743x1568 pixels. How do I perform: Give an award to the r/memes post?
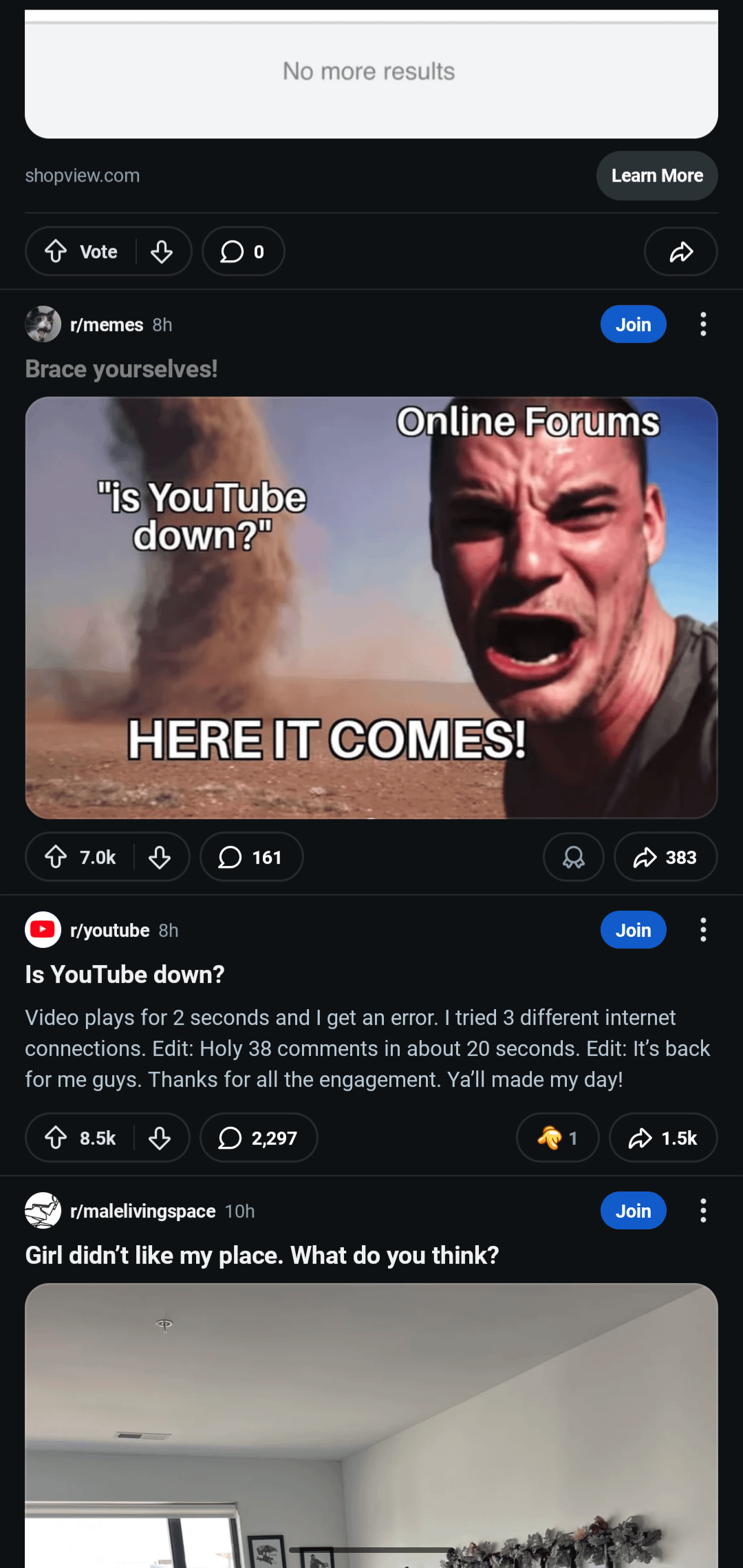click(573, 858)
